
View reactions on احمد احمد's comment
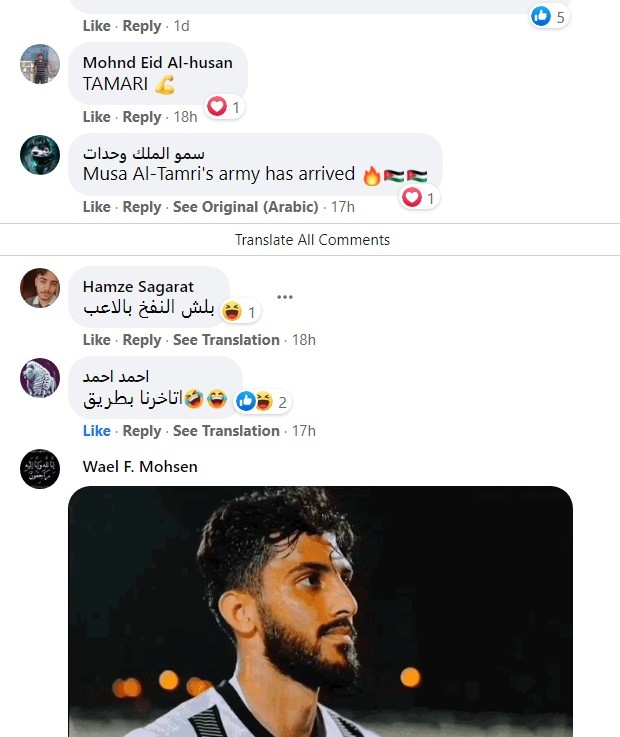point(263,402)
